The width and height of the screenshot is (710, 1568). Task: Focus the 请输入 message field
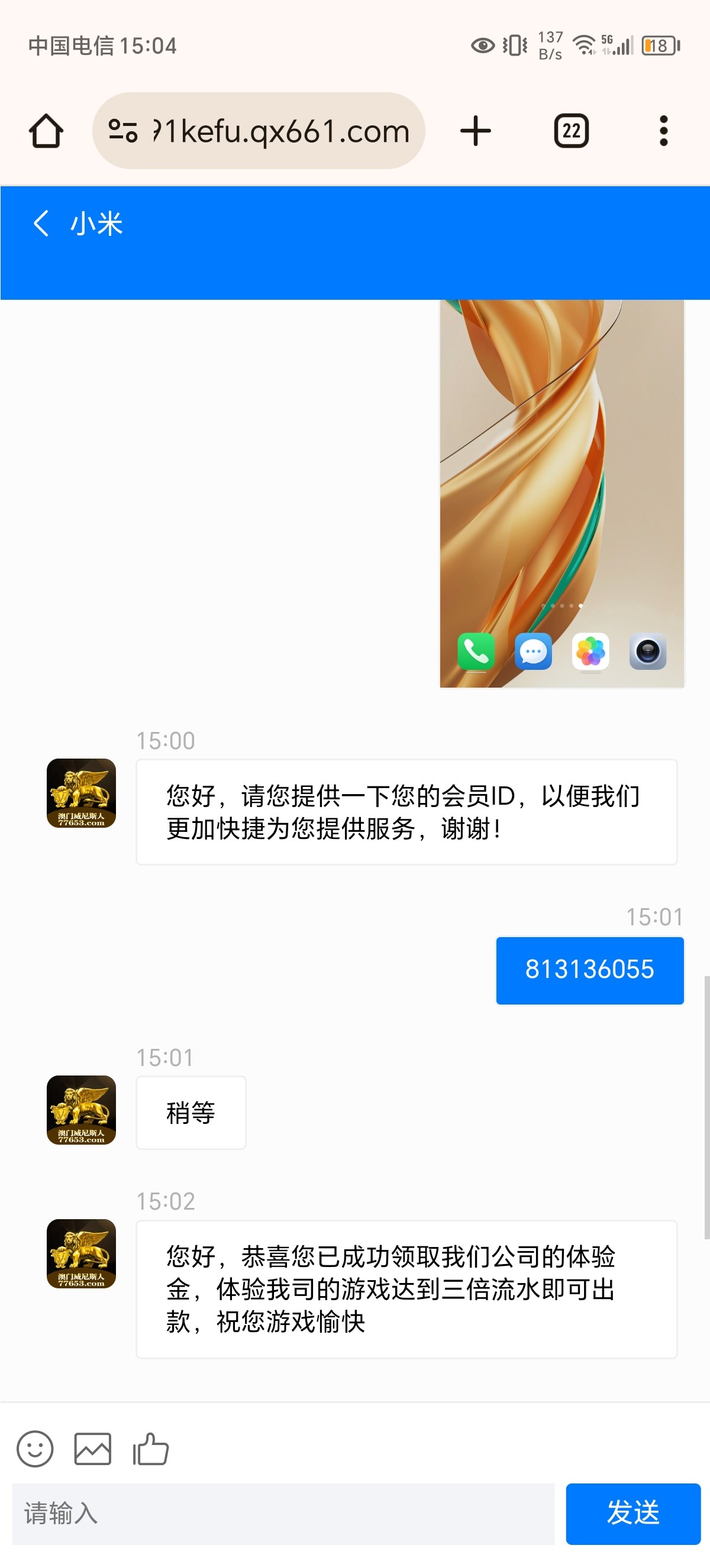(x=283, y=1514)
